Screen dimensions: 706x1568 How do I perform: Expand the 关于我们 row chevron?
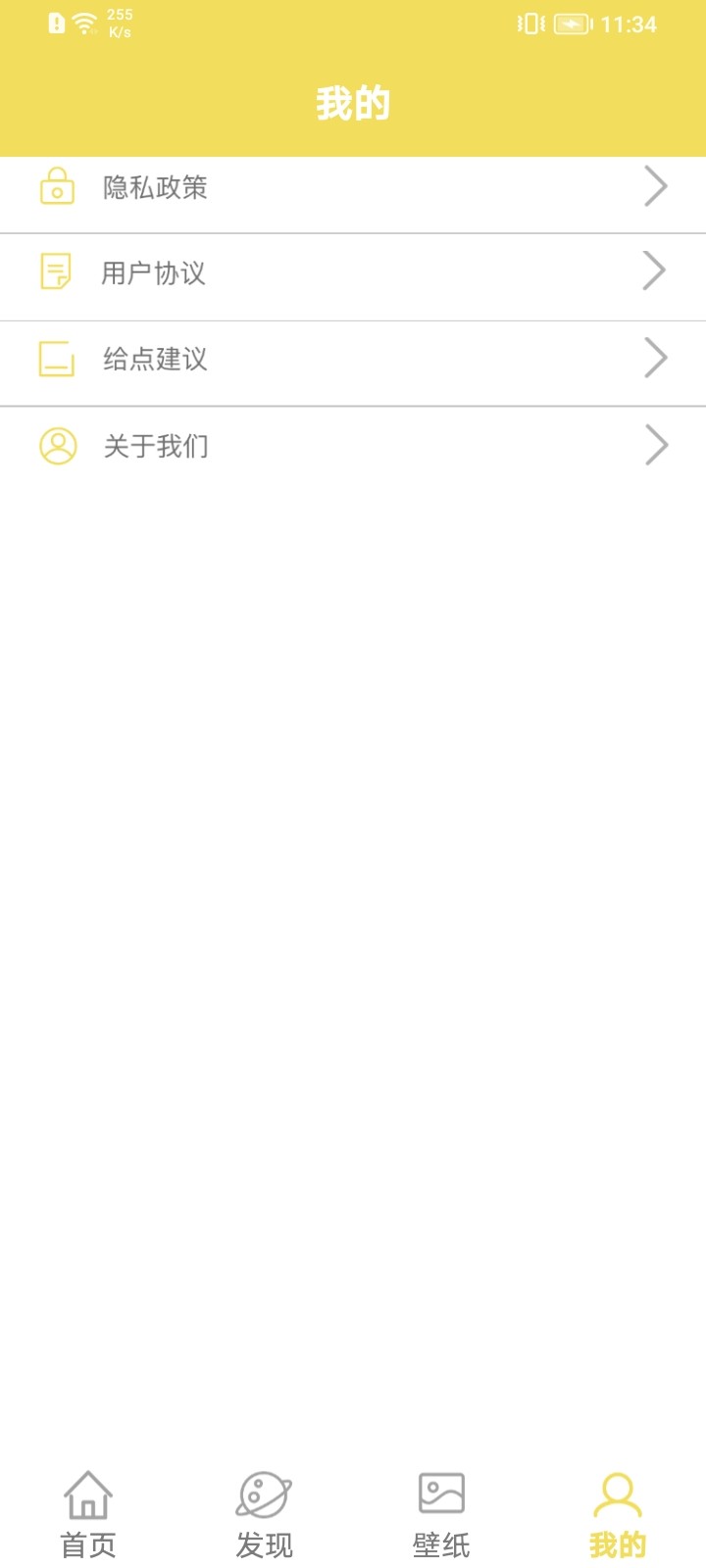[654, 446]
